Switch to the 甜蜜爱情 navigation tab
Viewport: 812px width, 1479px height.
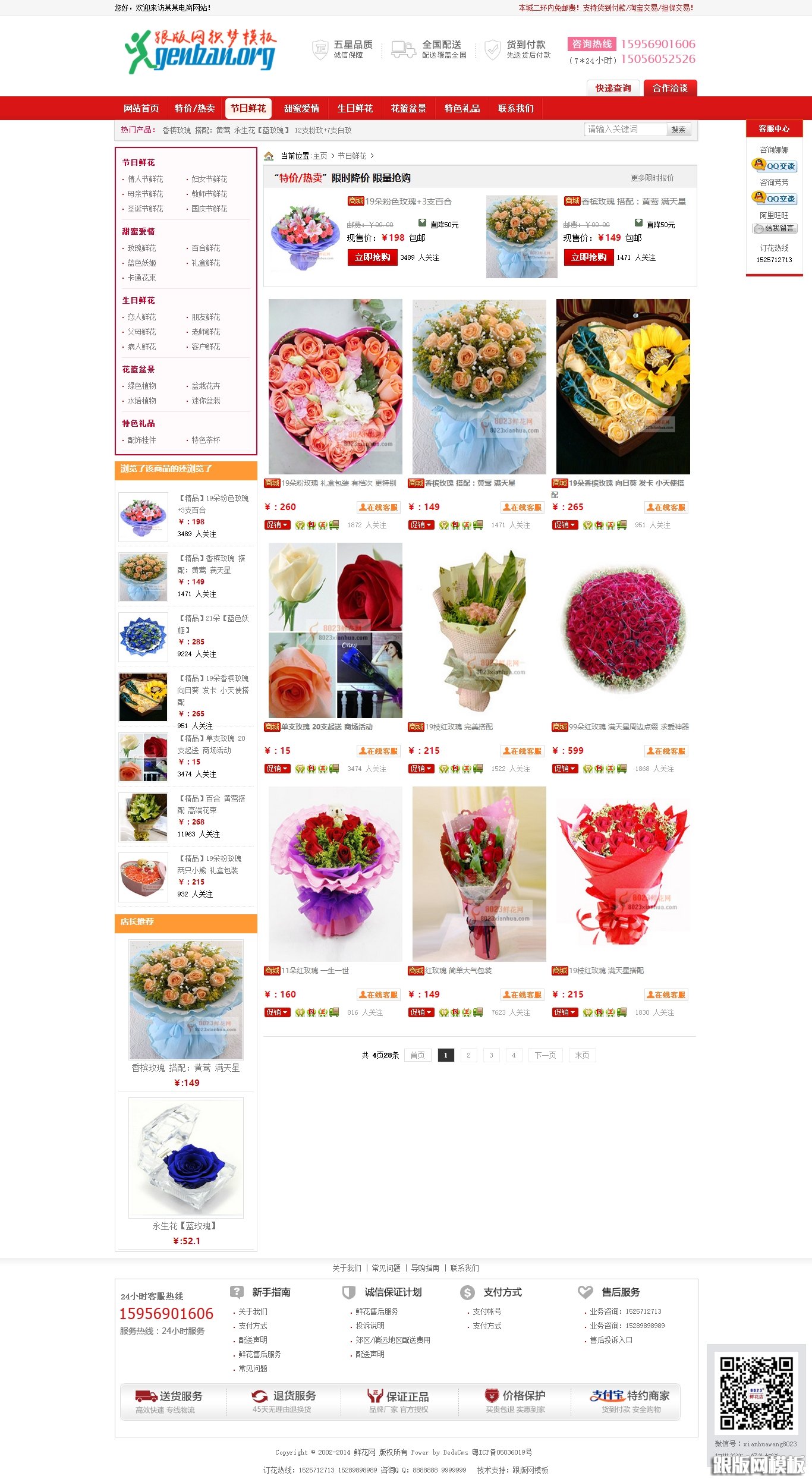(x=301, y=108)
